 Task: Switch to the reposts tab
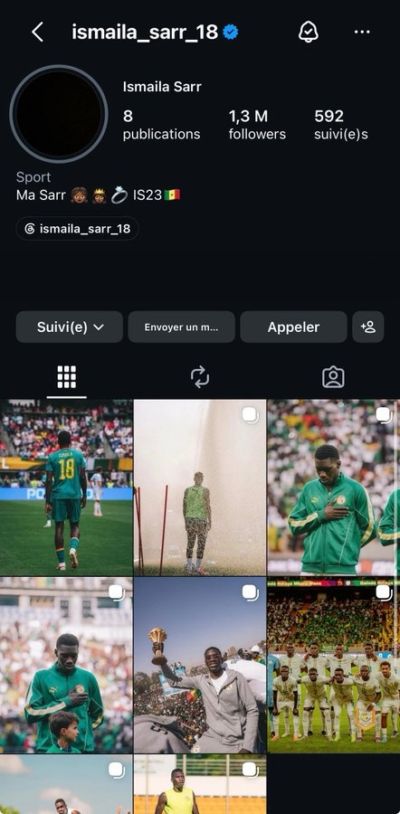coord(200,377)
